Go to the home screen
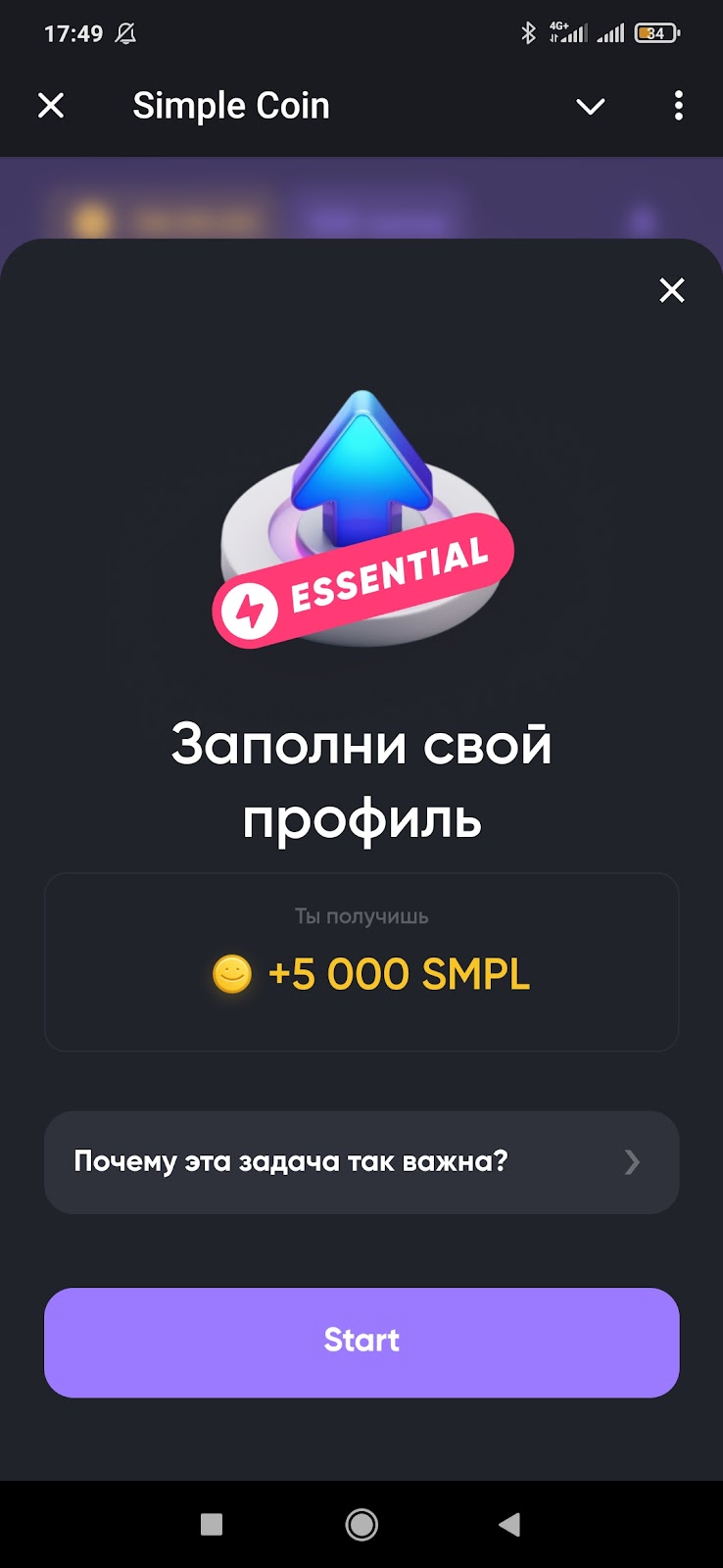The height and width of the screenshot is (1568, 723). coord(361,1524)
